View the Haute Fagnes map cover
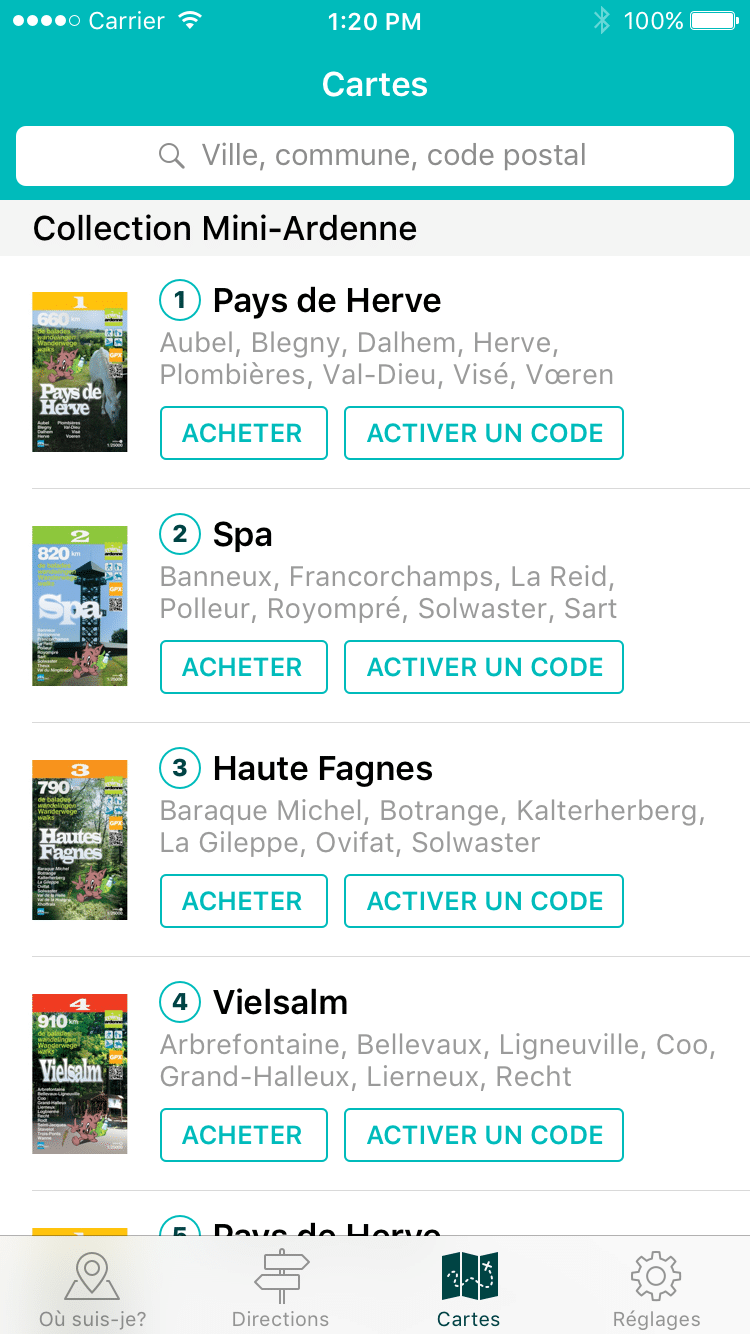750x1334 pixels. tap(80, 840)
